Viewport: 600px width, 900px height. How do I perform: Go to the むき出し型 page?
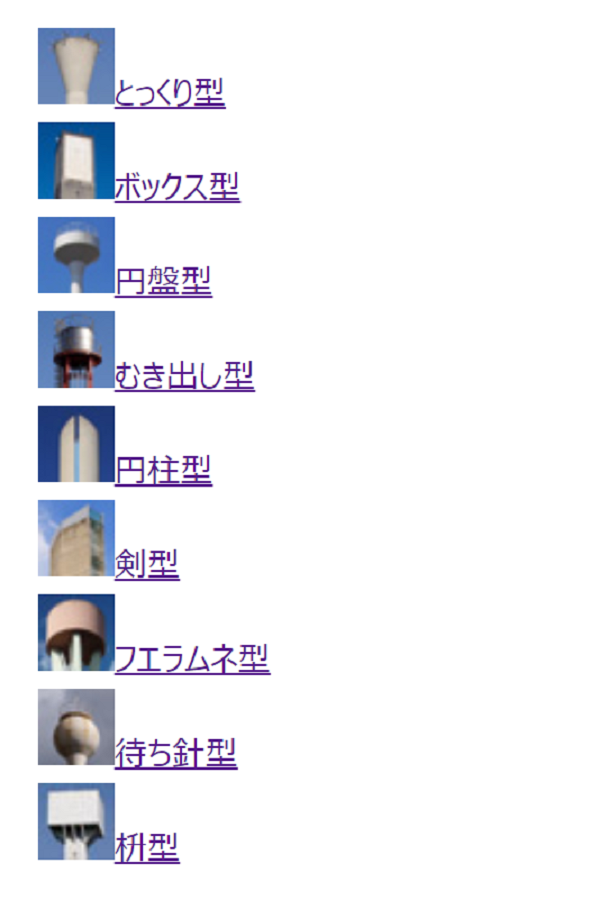[184, 376]
